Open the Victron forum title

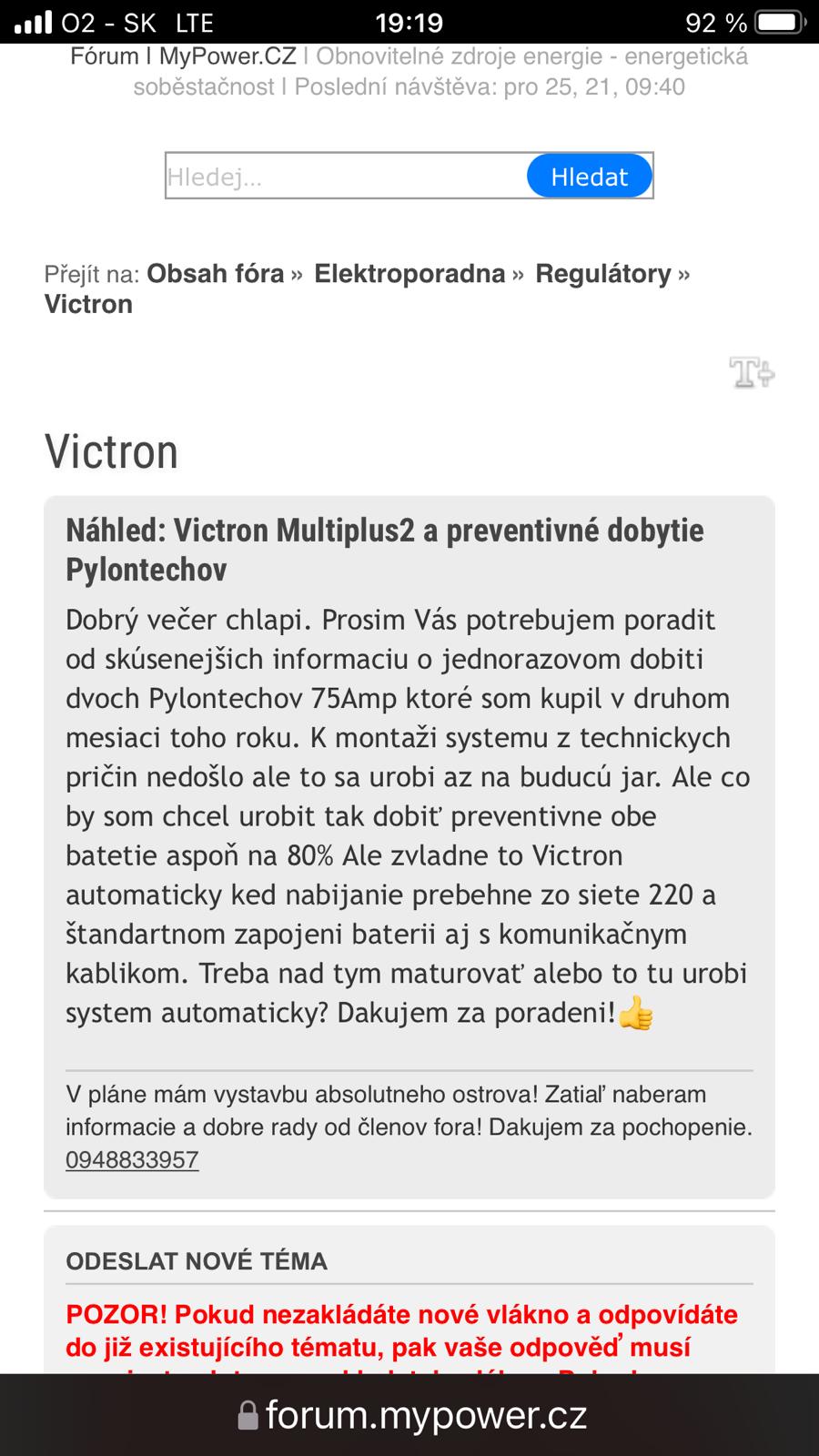[112, 451]
